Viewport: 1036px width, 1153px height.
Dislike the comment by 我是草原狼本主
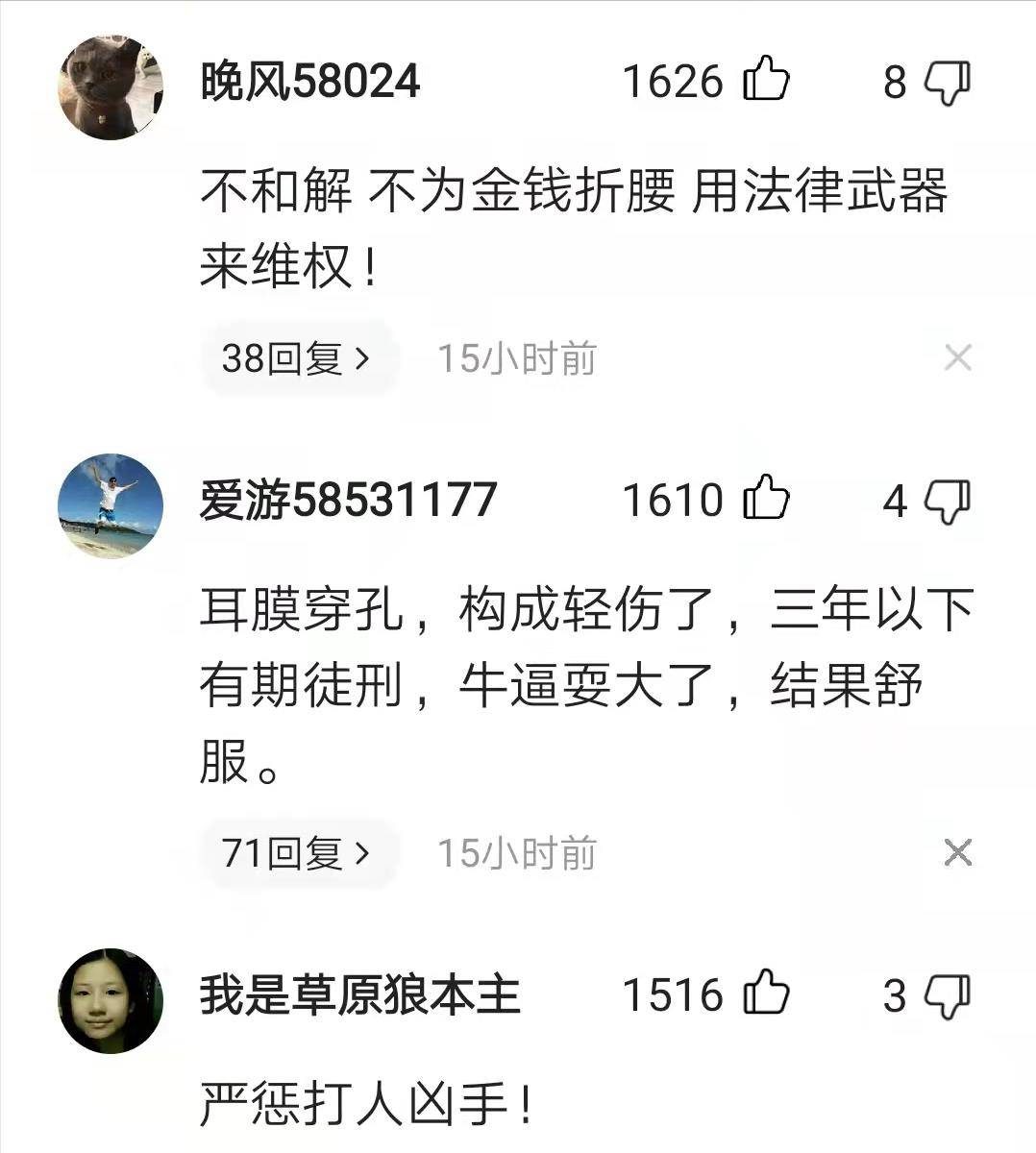tap(947, 996)
